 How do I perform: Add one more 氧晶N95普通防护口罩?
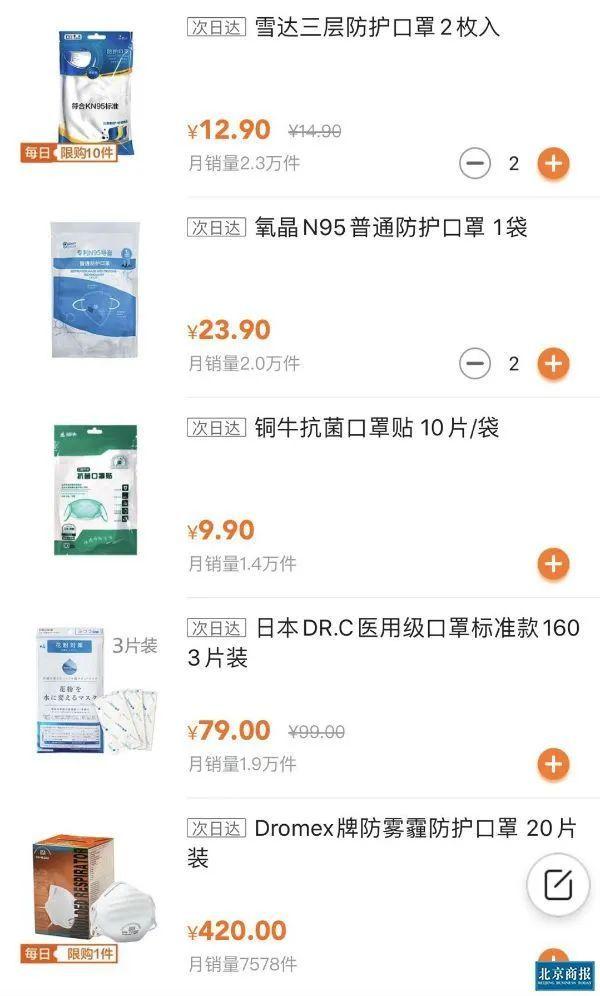553,363
